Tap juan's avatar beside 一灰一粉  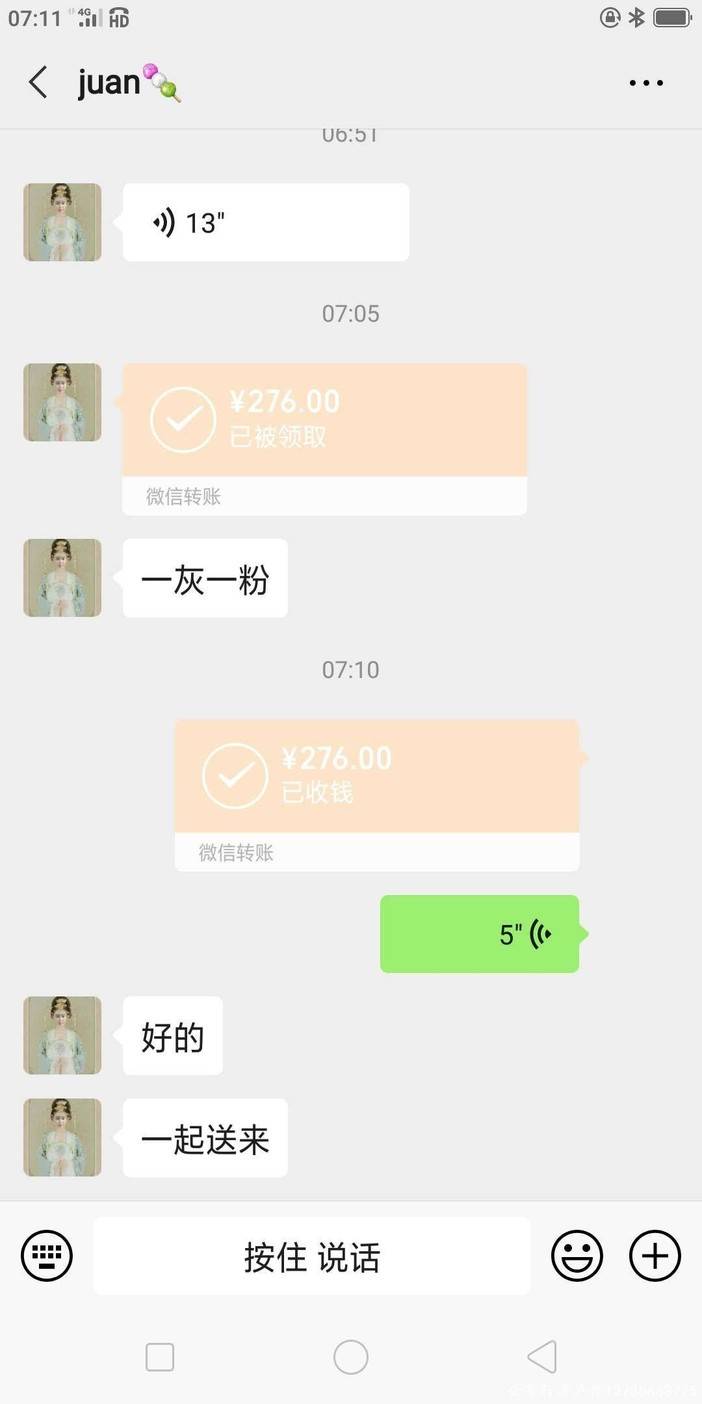[x=62, y=578]
